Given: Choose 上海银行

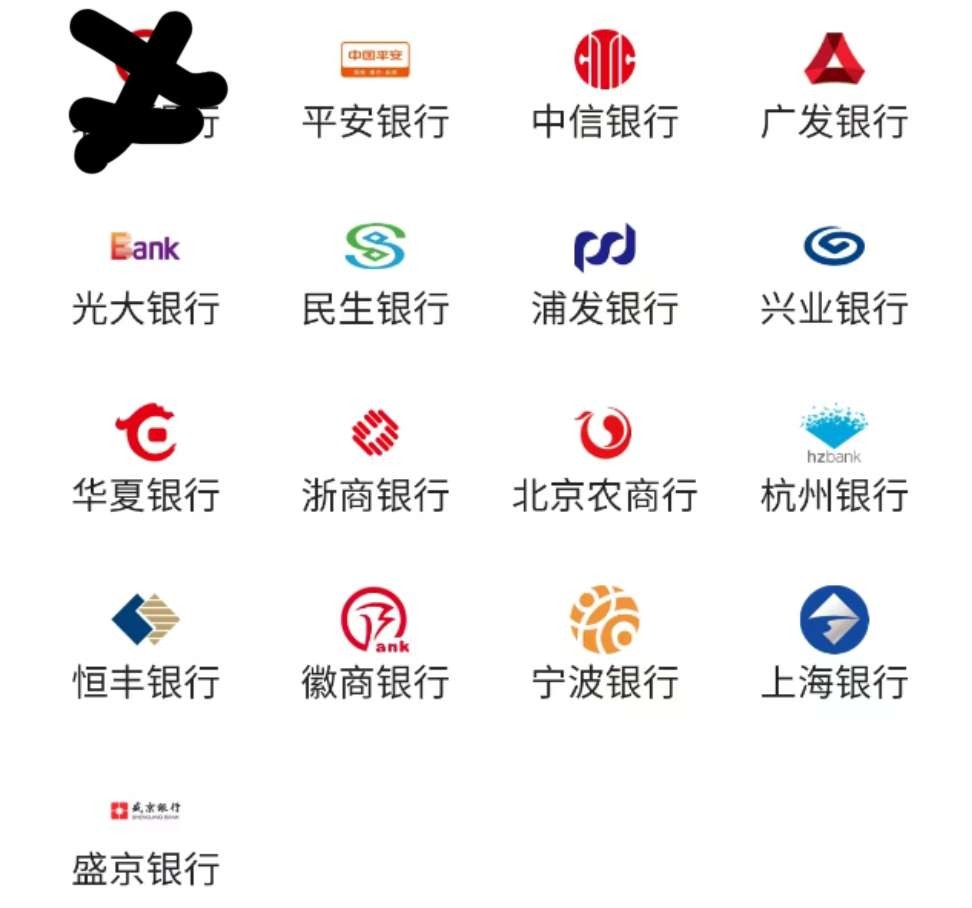Looking at the screenshot, I should [834, 647].
